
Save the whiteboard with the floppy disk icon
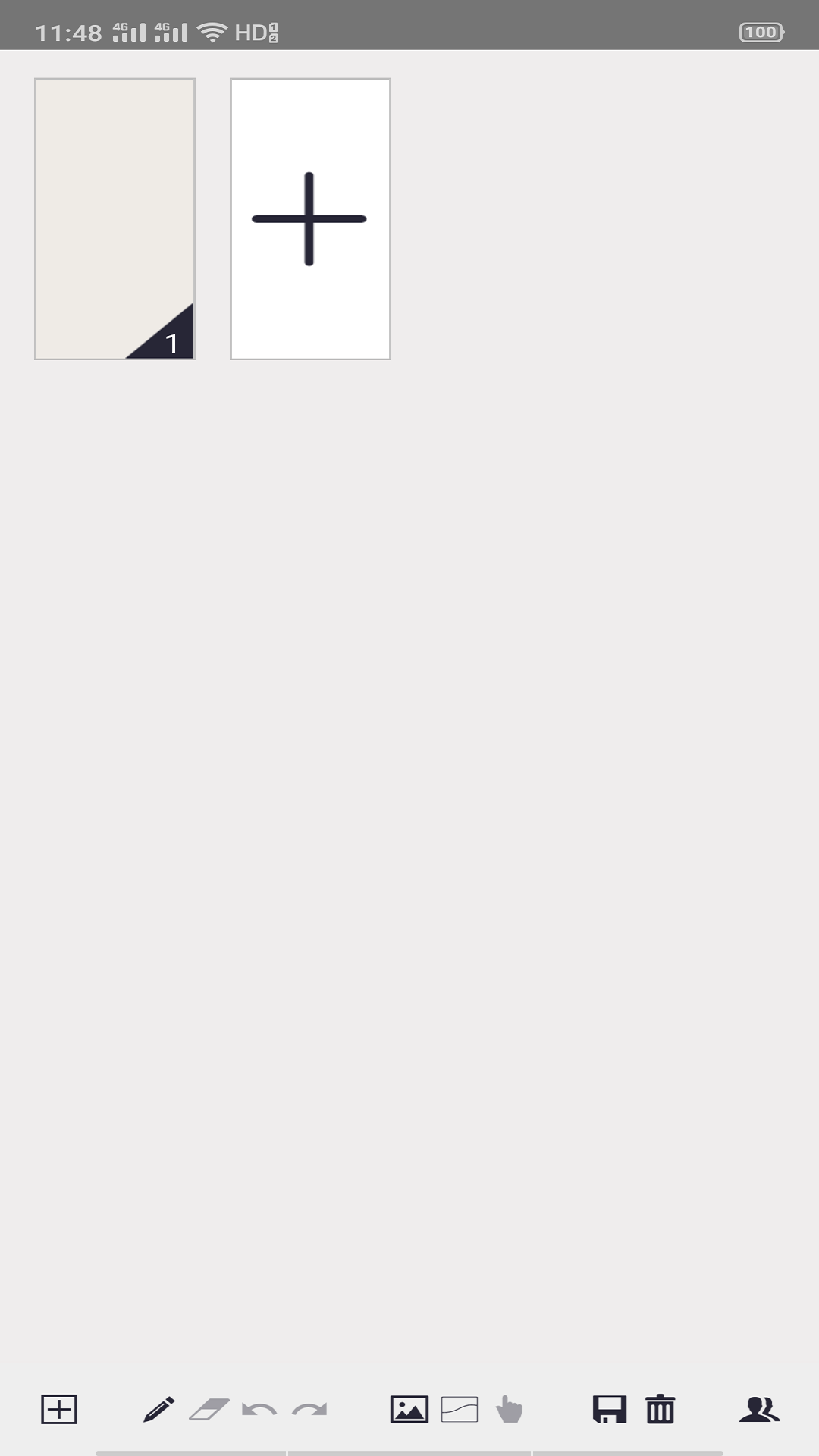609,1410
